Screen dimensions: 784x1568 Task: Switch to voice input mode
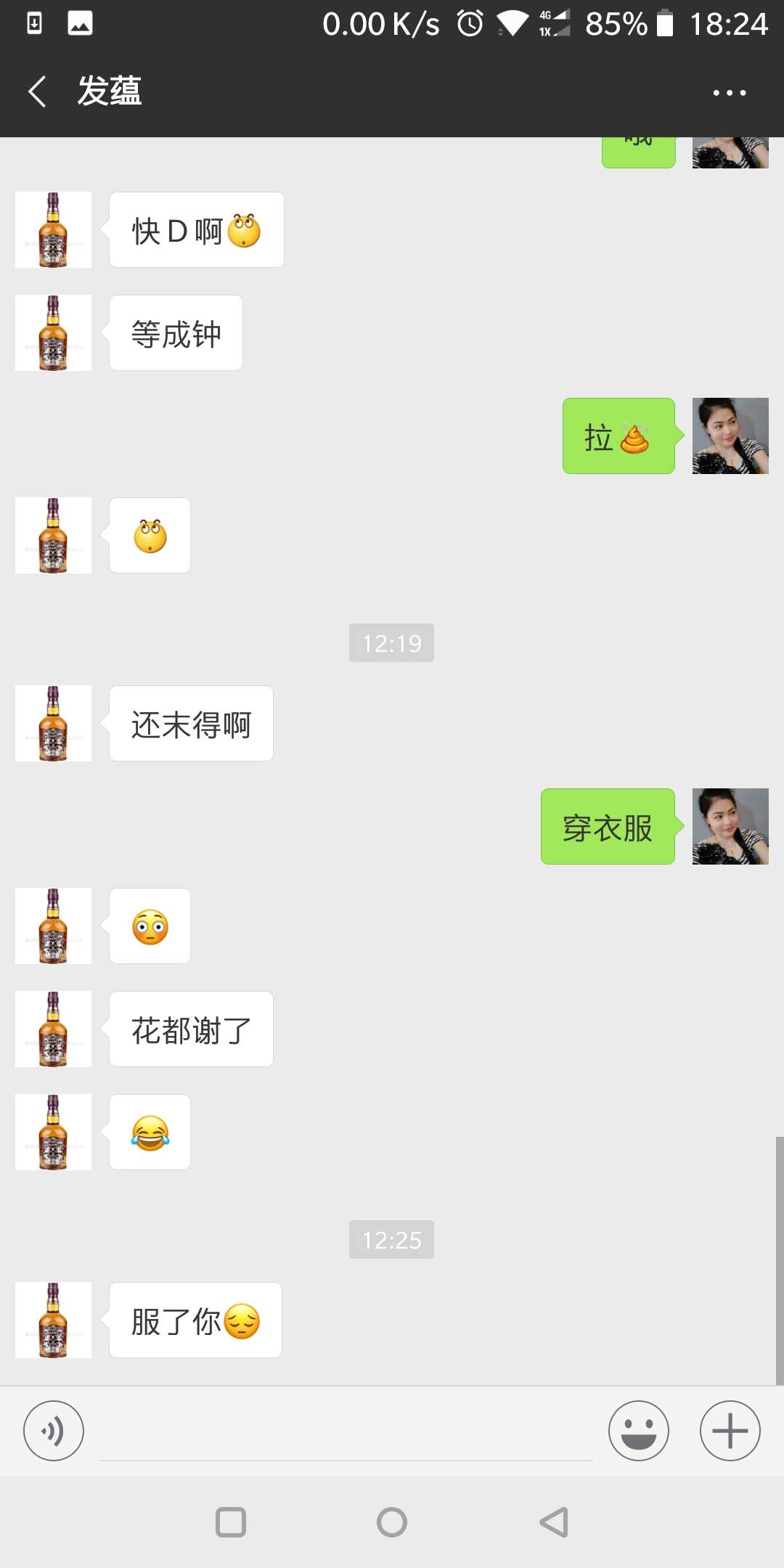click(x=53, y=1430)
